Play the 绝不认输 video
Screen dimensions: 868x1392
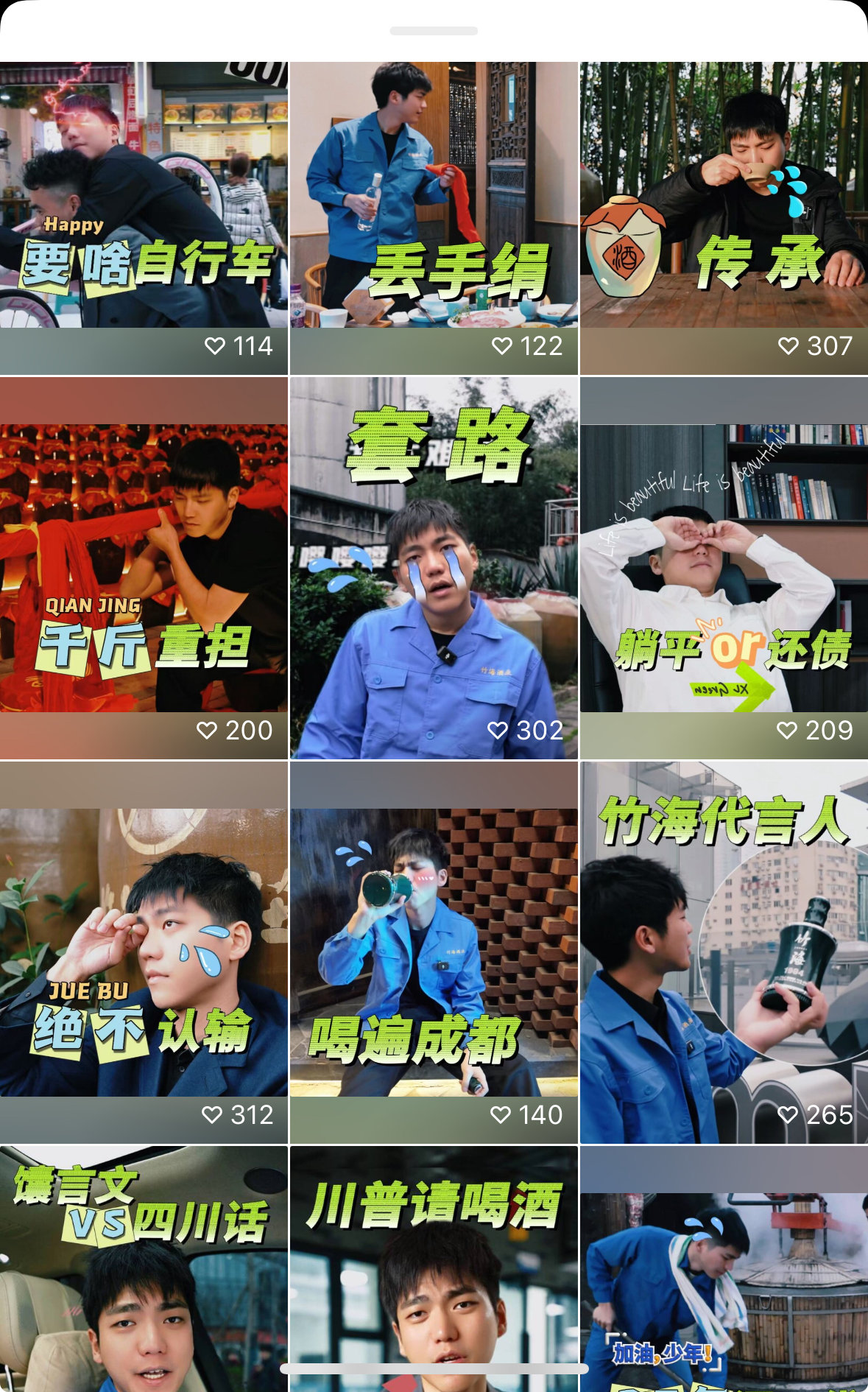point(144,952)
